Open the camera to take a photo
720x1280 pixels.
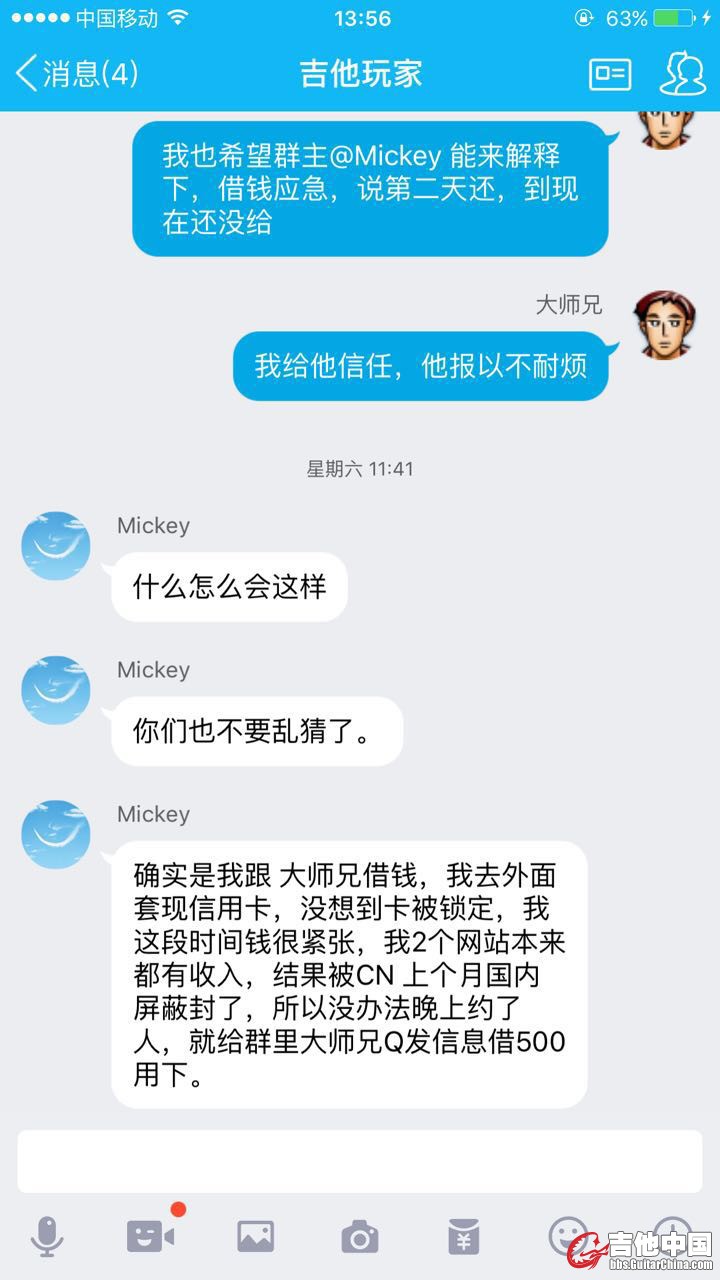tap(359, 1237)
